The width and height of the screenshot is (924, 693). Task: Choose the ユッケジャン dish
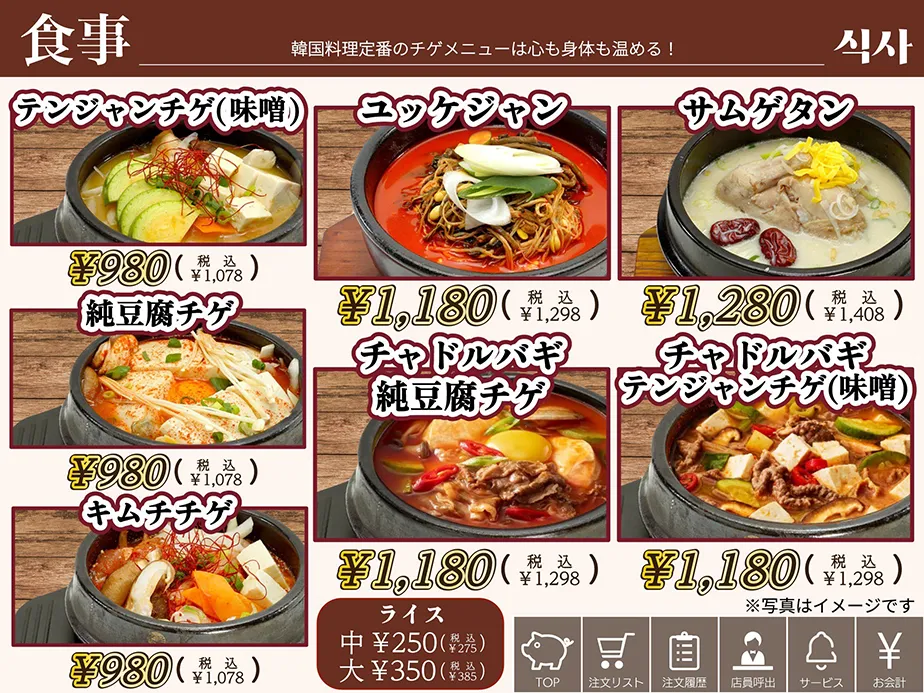[x=462, y=195]
